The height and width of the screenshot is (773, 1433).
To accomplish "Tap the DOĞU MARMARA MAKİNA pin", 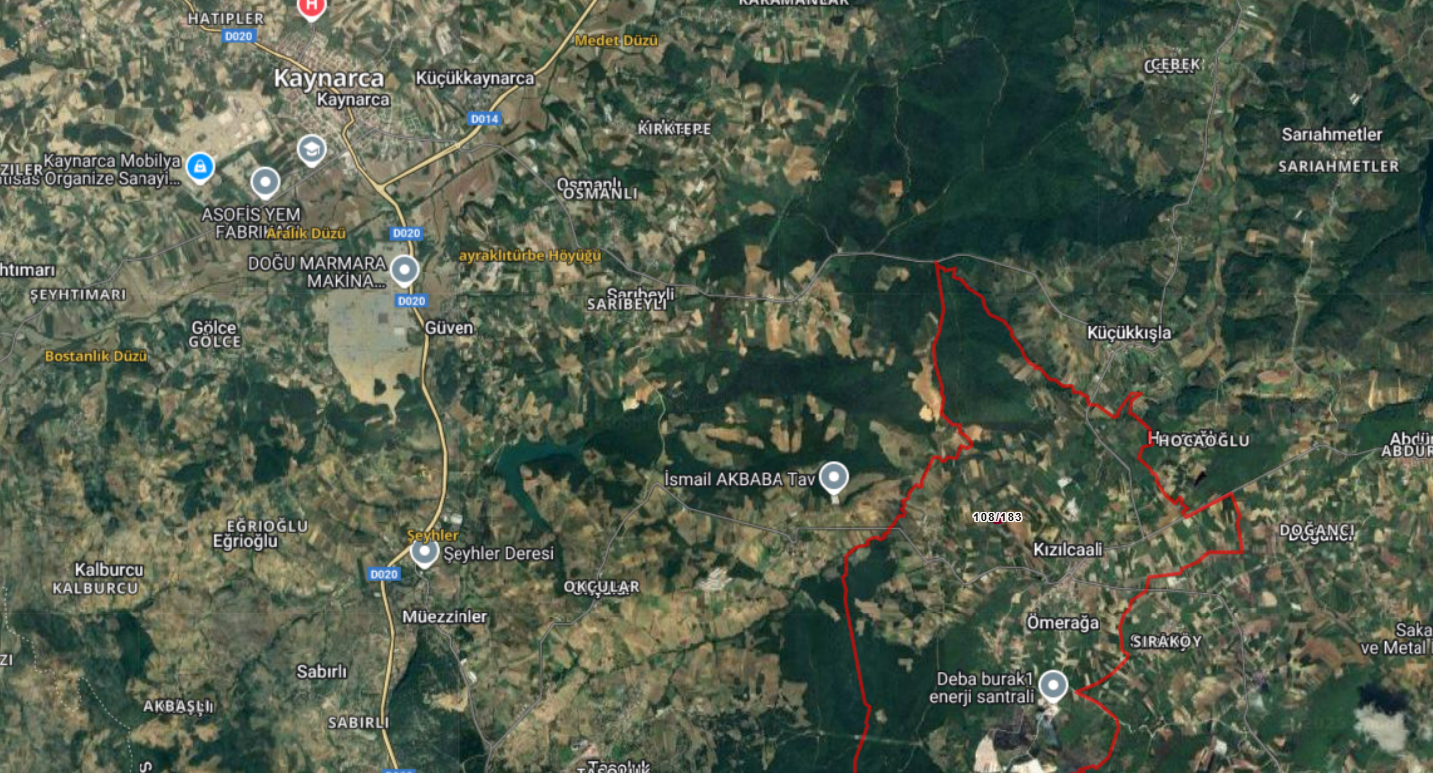I will click(404, 270).
